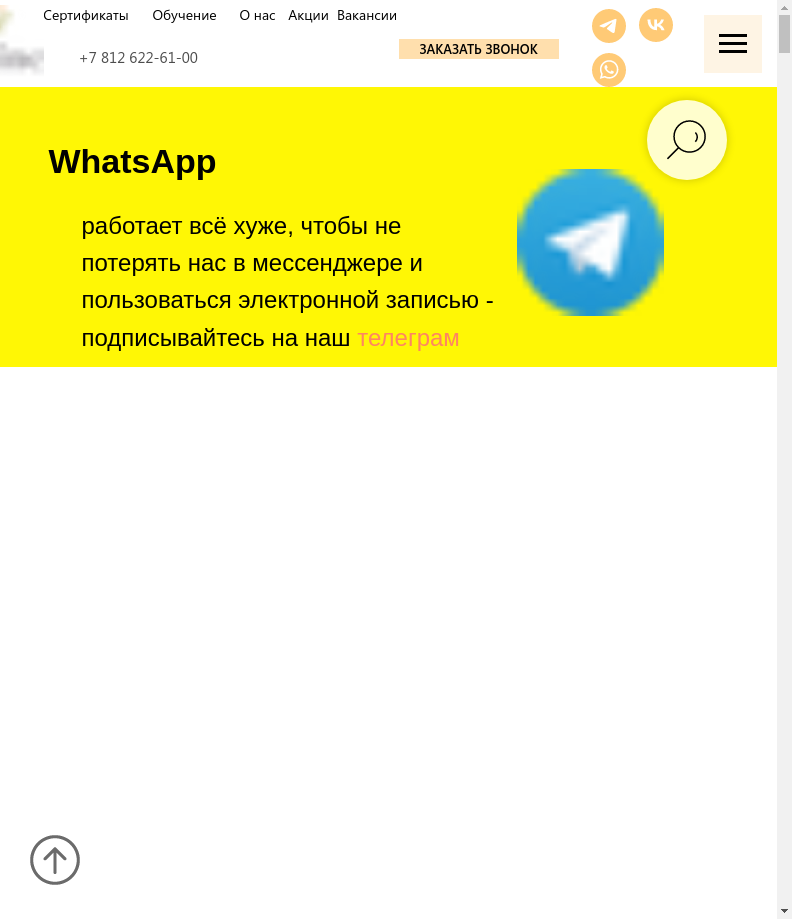Open the Сертификаты page
Image resolution: width=792 pixels, height=919 pixels.
click(x=86, y=16)
